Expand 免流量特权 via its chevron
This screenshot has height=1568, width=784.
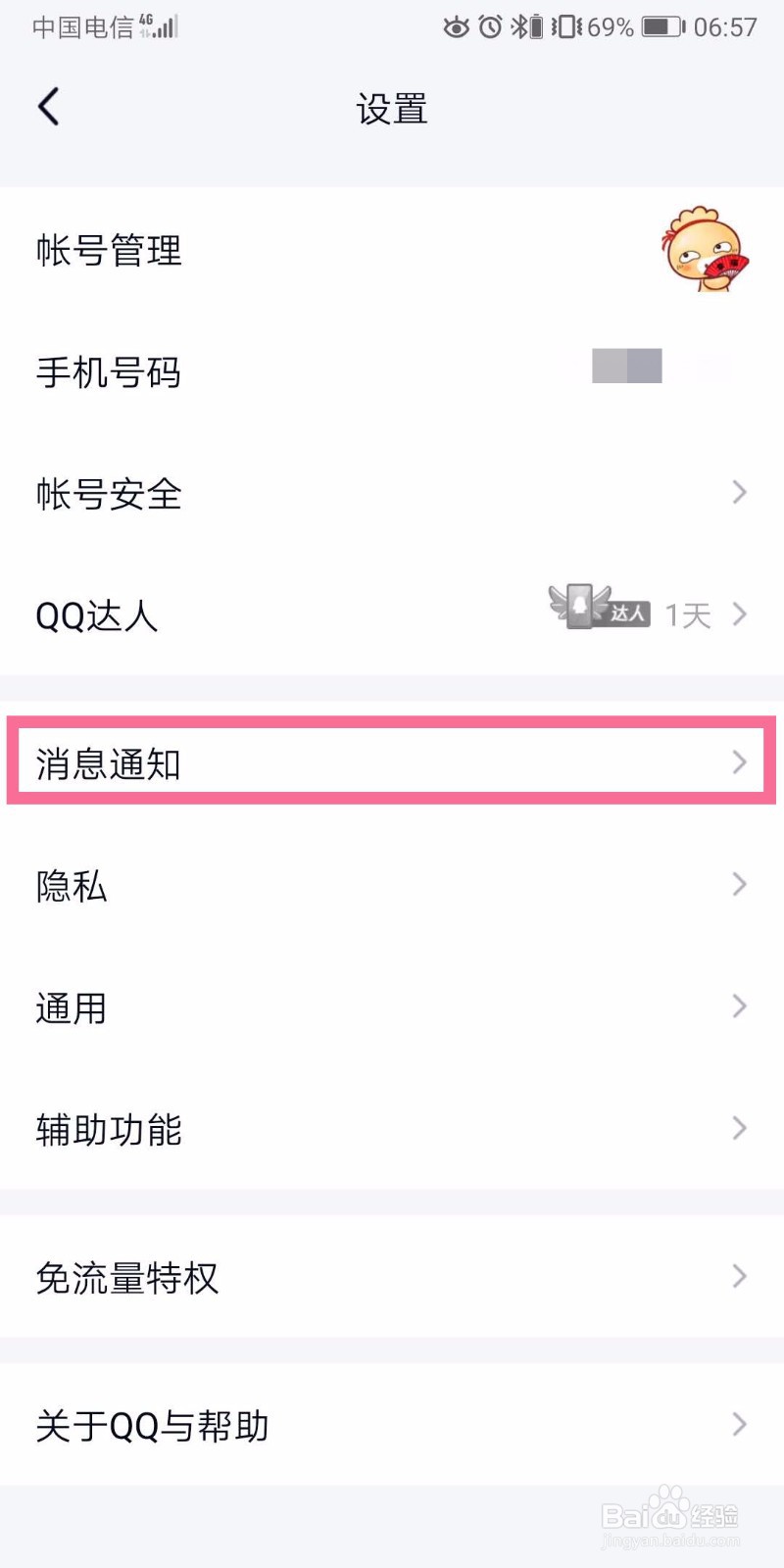[x=740, y=1276]
